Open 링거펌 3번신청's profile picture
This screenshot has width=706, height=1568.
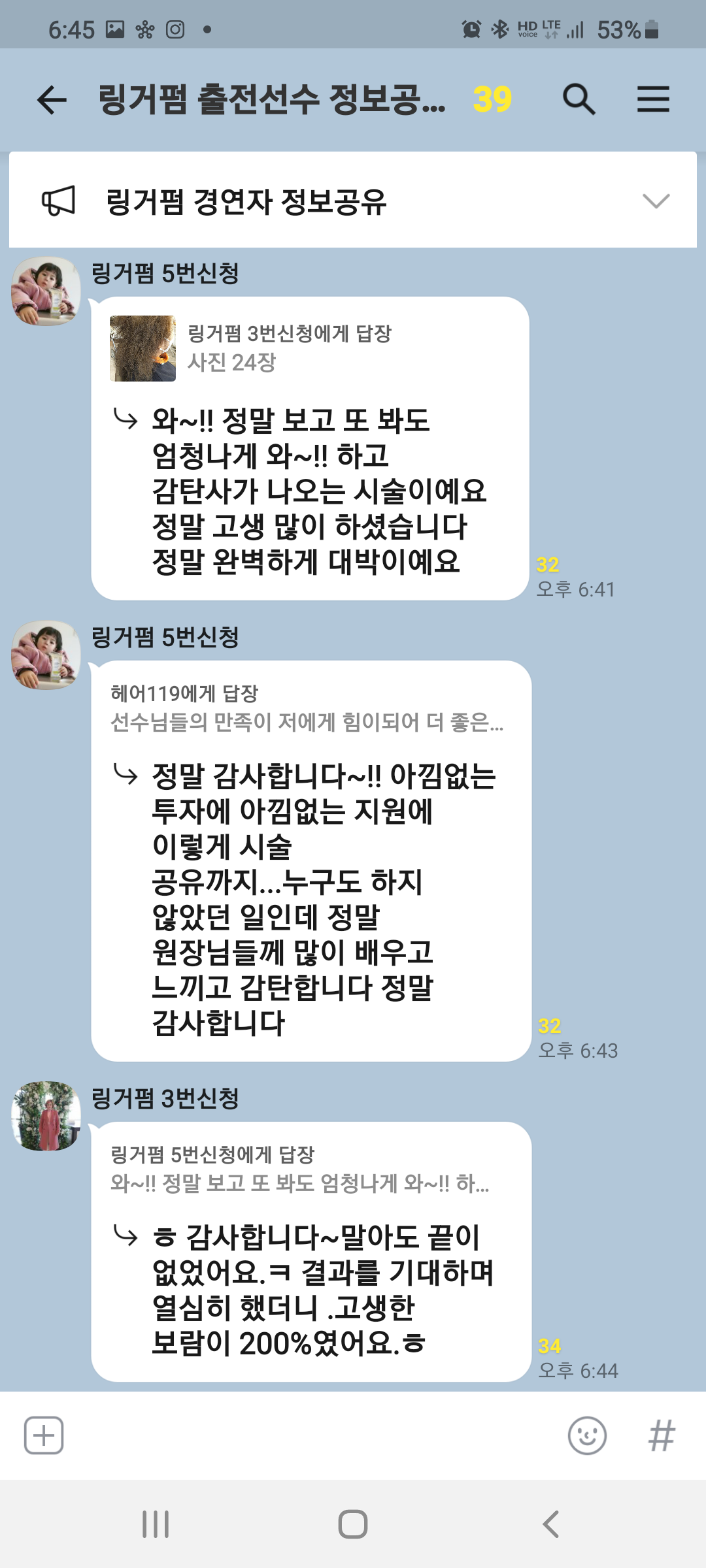tap(46, 1116)
